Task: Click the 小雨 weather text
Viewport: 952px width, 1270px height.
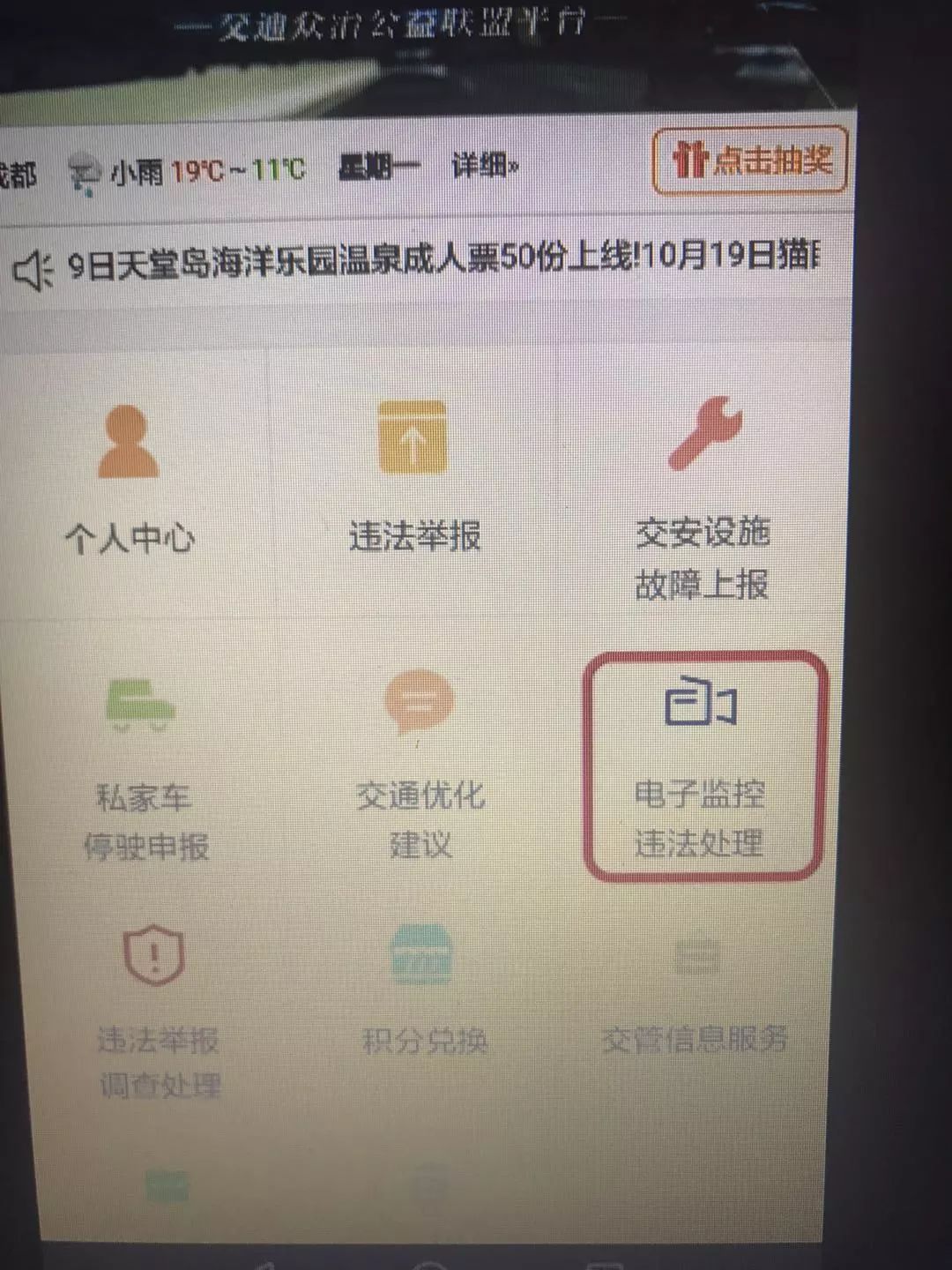Action: point(137,169)
